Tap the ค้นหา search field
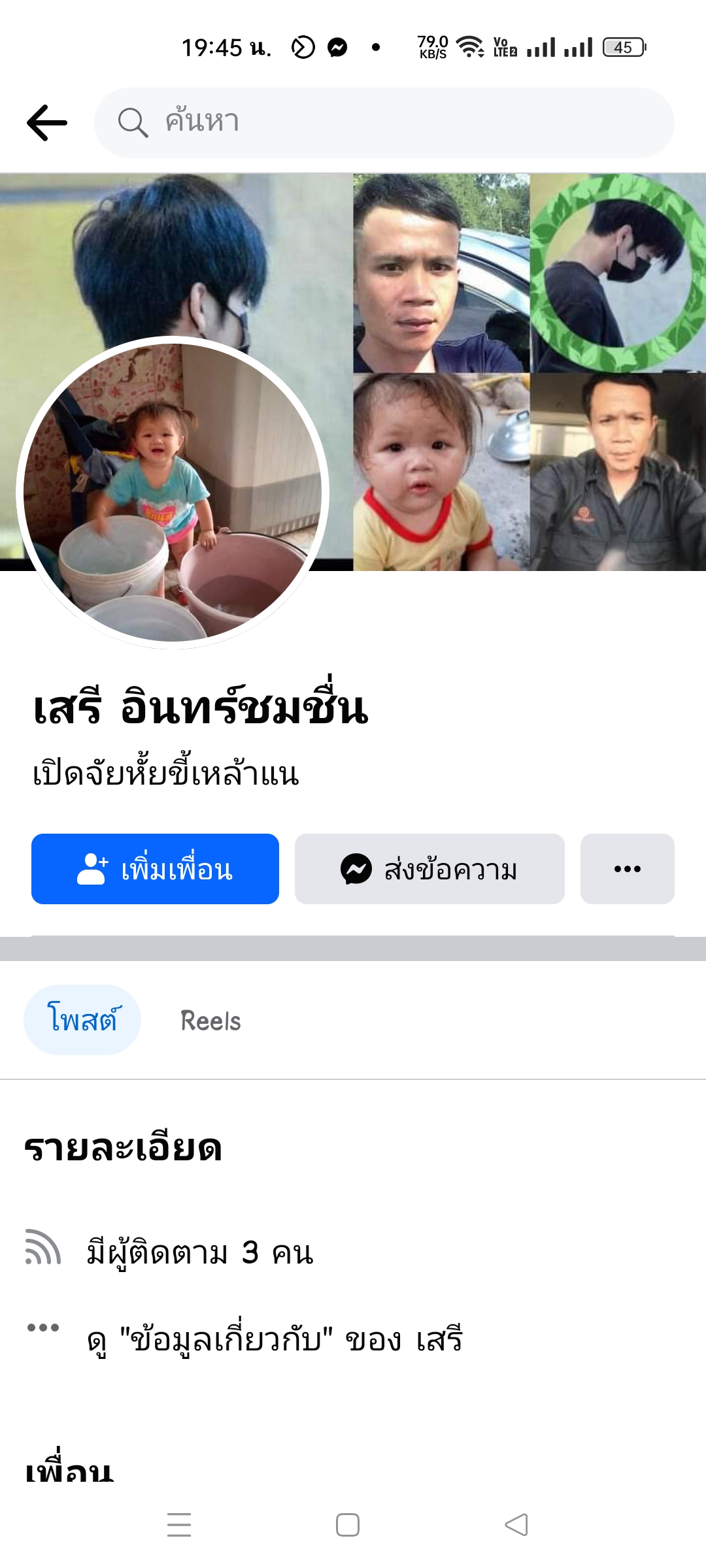Viewport: 706px width, 1568px height. tap(384, 123)
